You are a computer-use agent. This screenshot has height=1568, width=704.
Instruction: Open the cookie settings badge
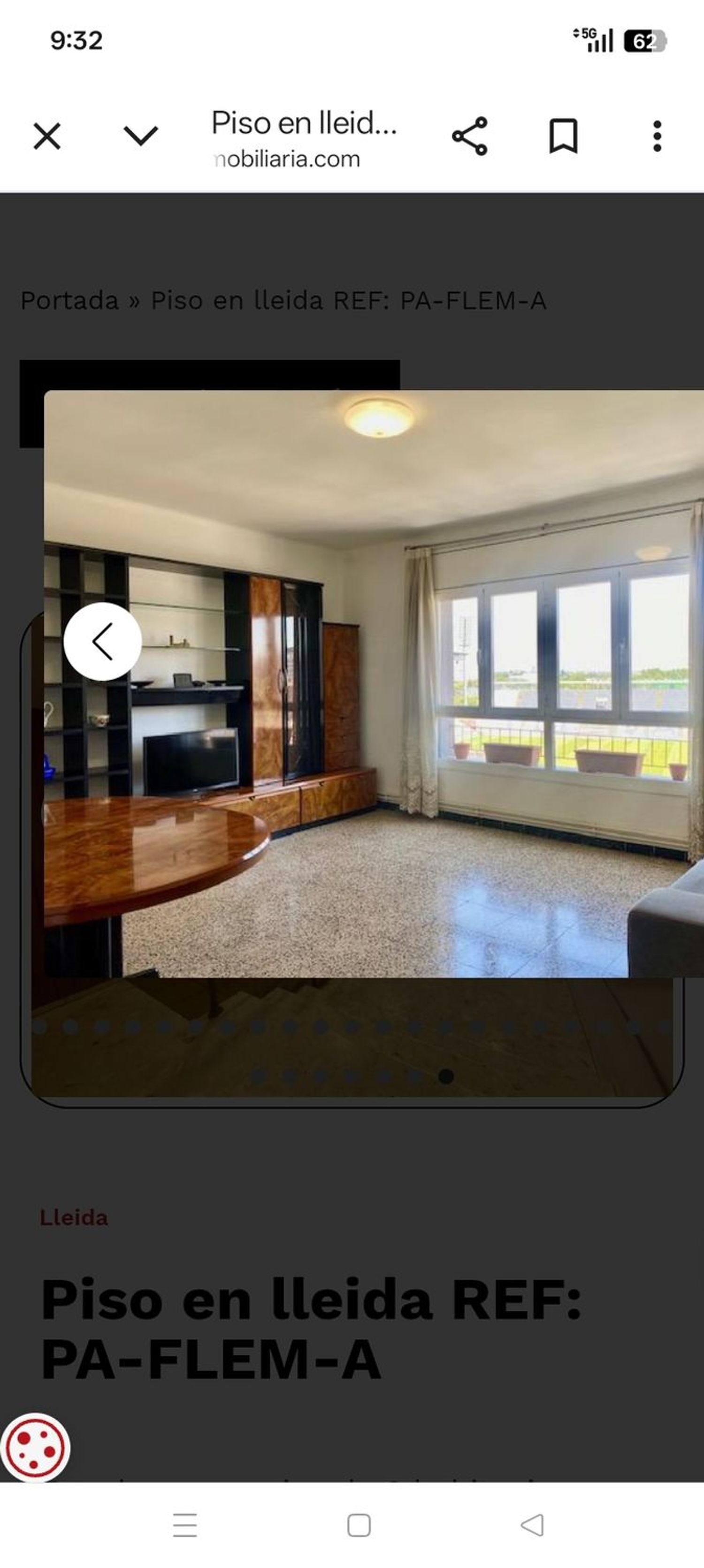click(35, 1447)
